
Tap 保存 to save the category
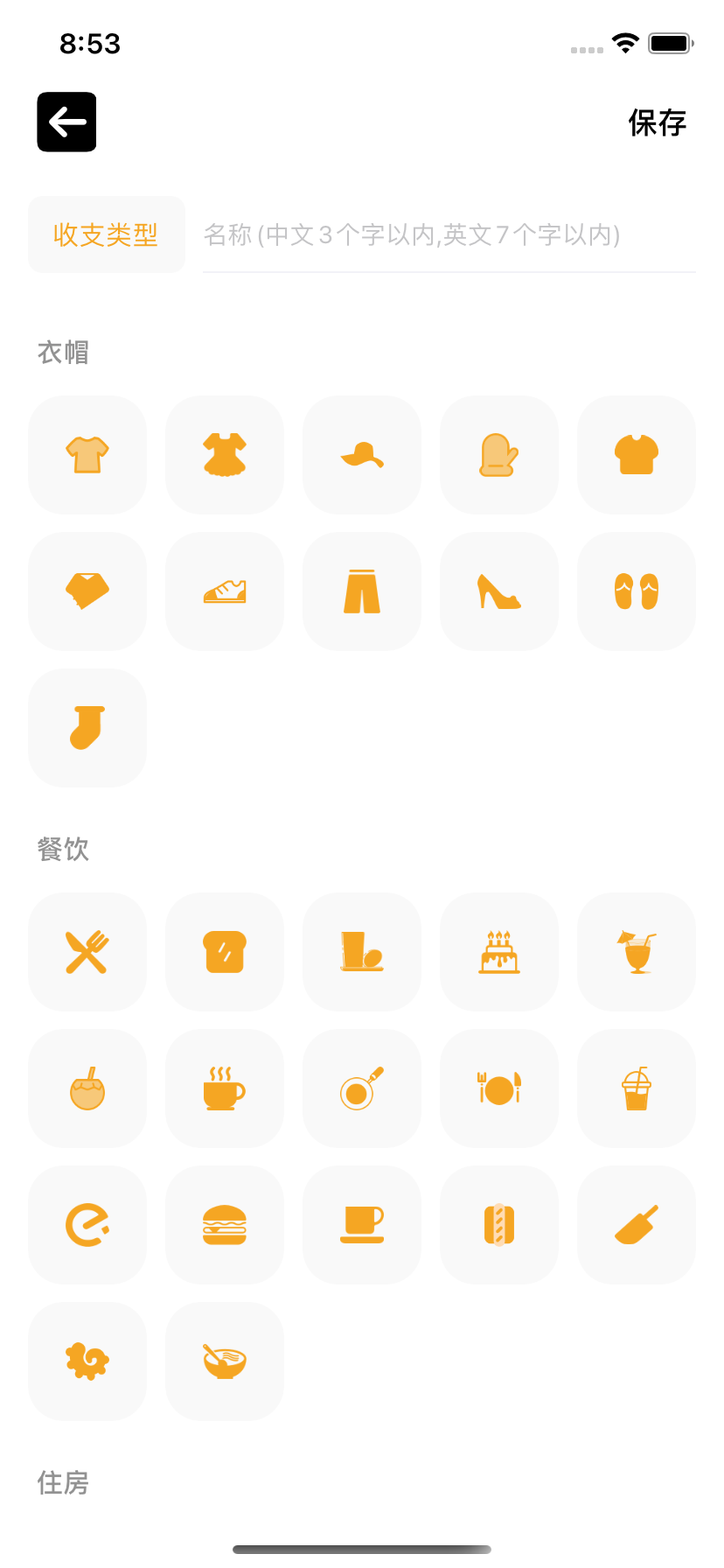click(658, 122)
